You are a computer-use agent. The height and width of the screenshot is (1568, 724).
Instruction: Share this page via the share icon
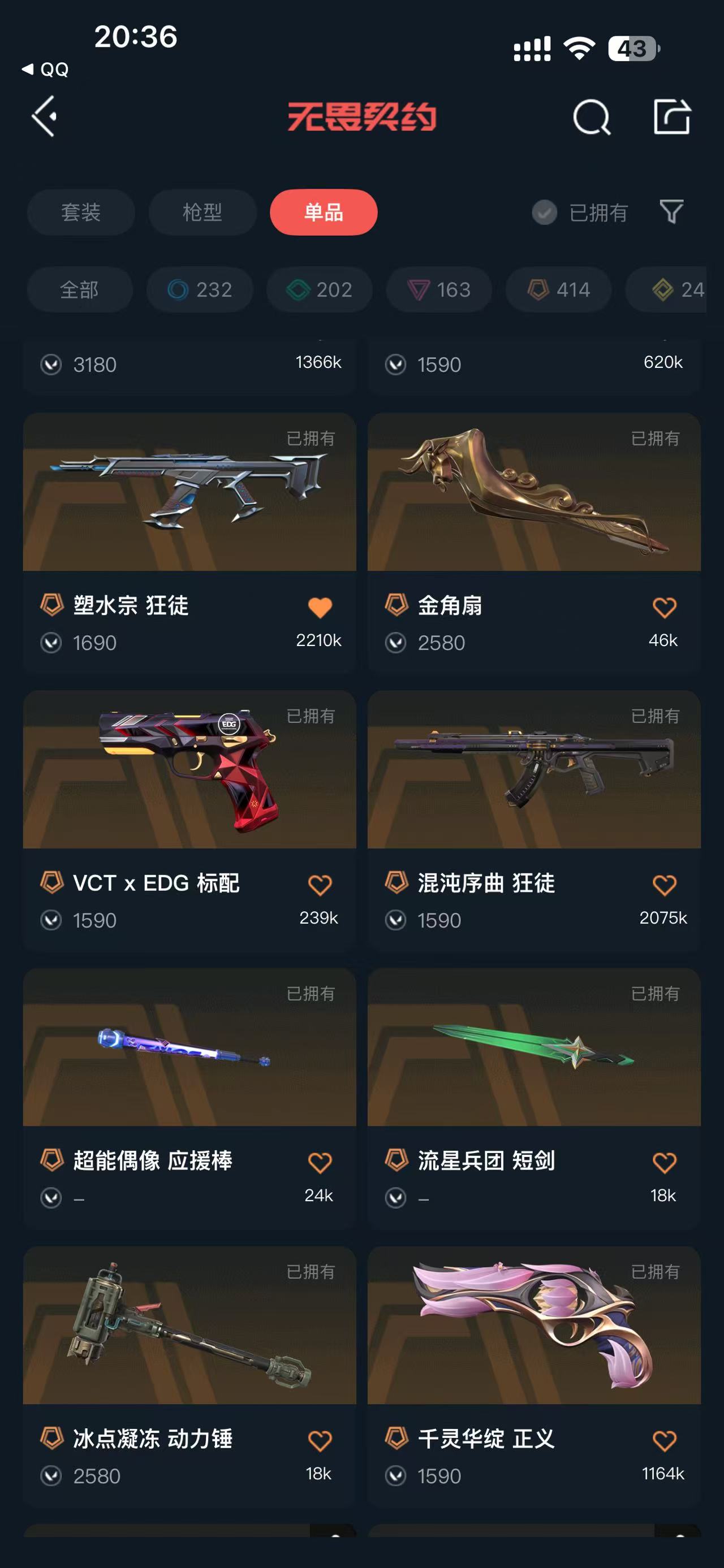pos(671,116)
